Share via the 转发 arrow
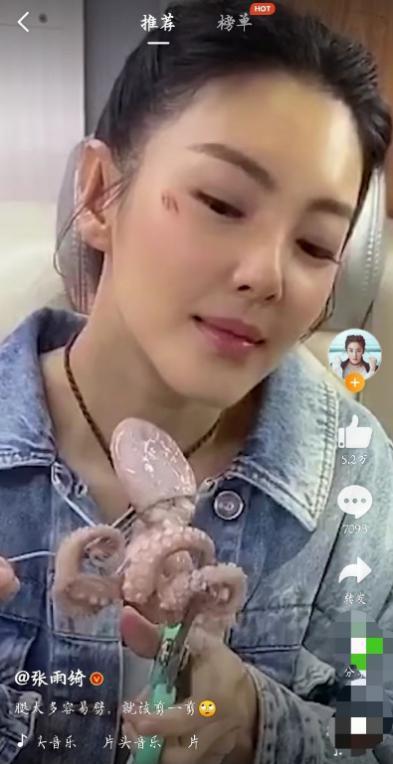 tap(355, 571)
